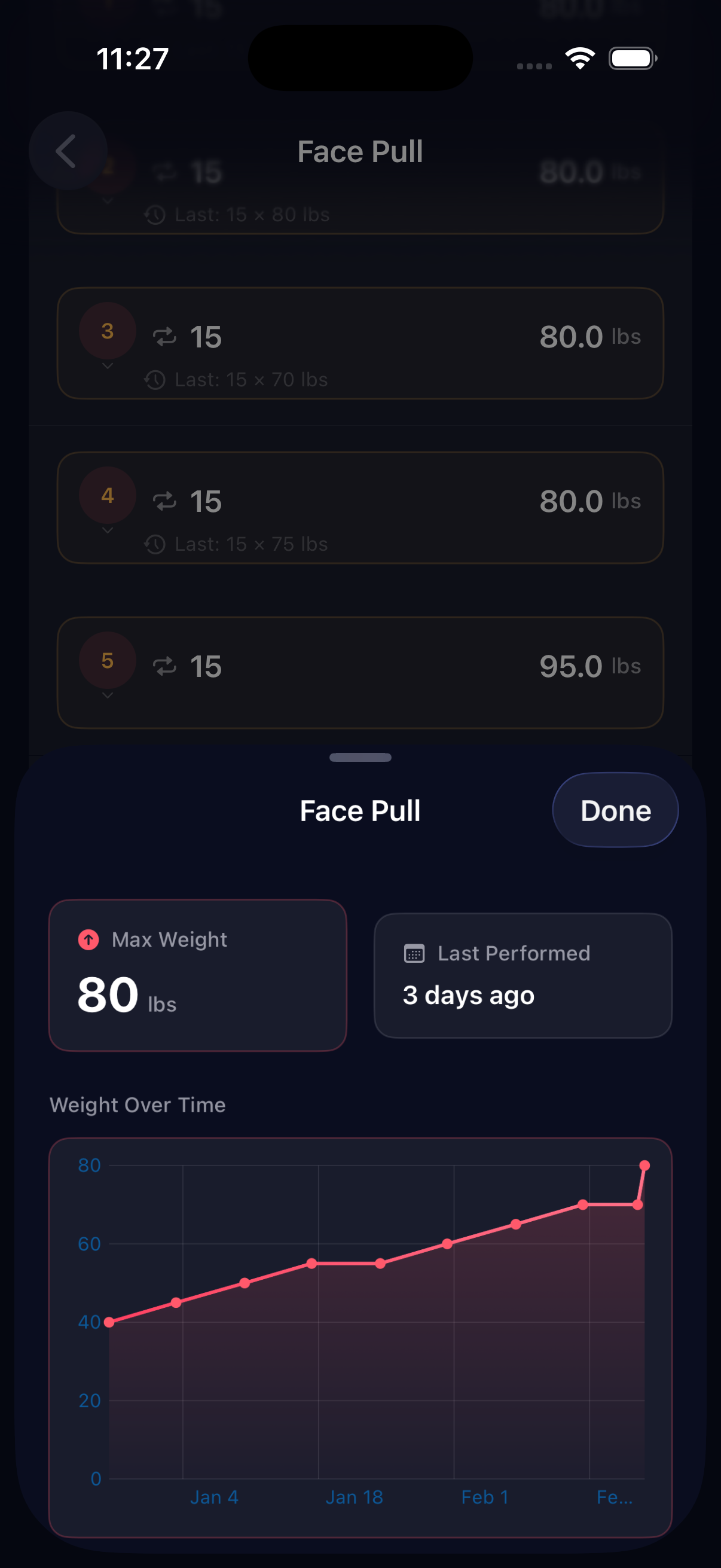Expand set 3 details chevron

[x=108, y=366]
